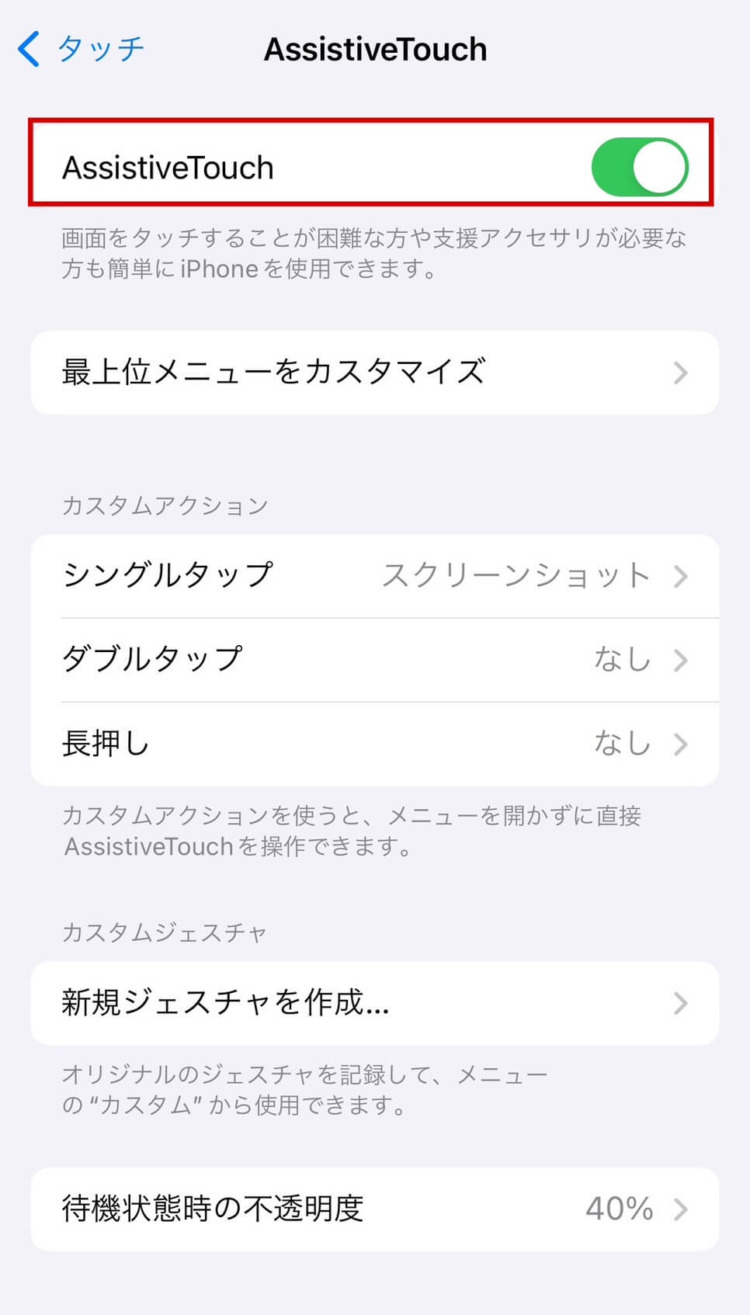The width and height of the screenshot is (750, 1315).
Task: Tap the chevron next to 長押し
Action: pos(683,743)
